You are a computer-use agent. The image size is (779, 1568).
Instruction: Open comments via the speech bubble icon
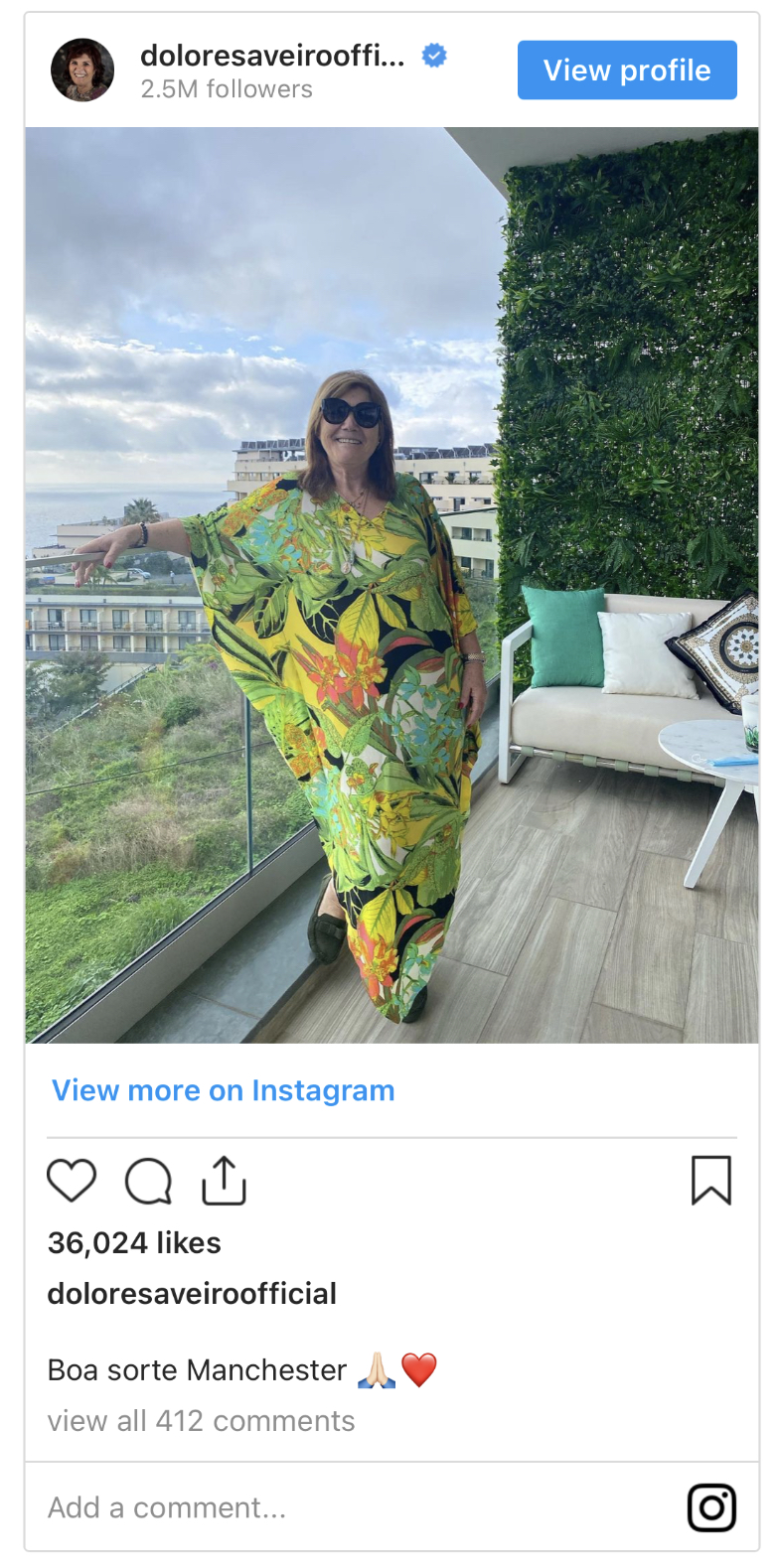point(148,1181)
